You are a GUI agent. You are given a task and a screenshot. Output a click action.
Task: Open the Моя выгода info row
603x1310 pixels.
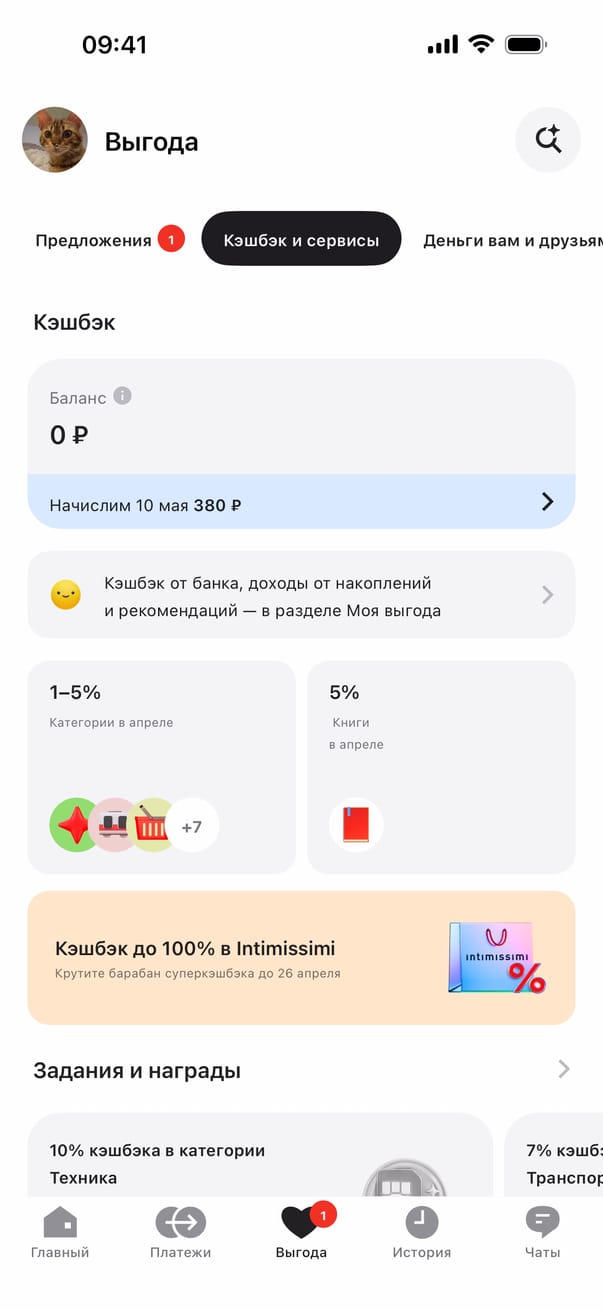pyautogui.click(x=301, y=595)
